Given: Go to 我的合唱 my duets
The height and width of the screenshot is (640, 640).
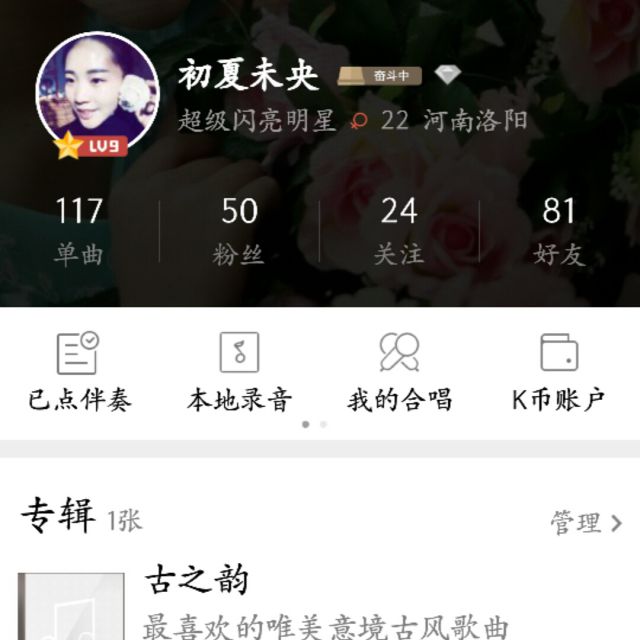Looking at the screenshot, I should (x=399, y=372).
